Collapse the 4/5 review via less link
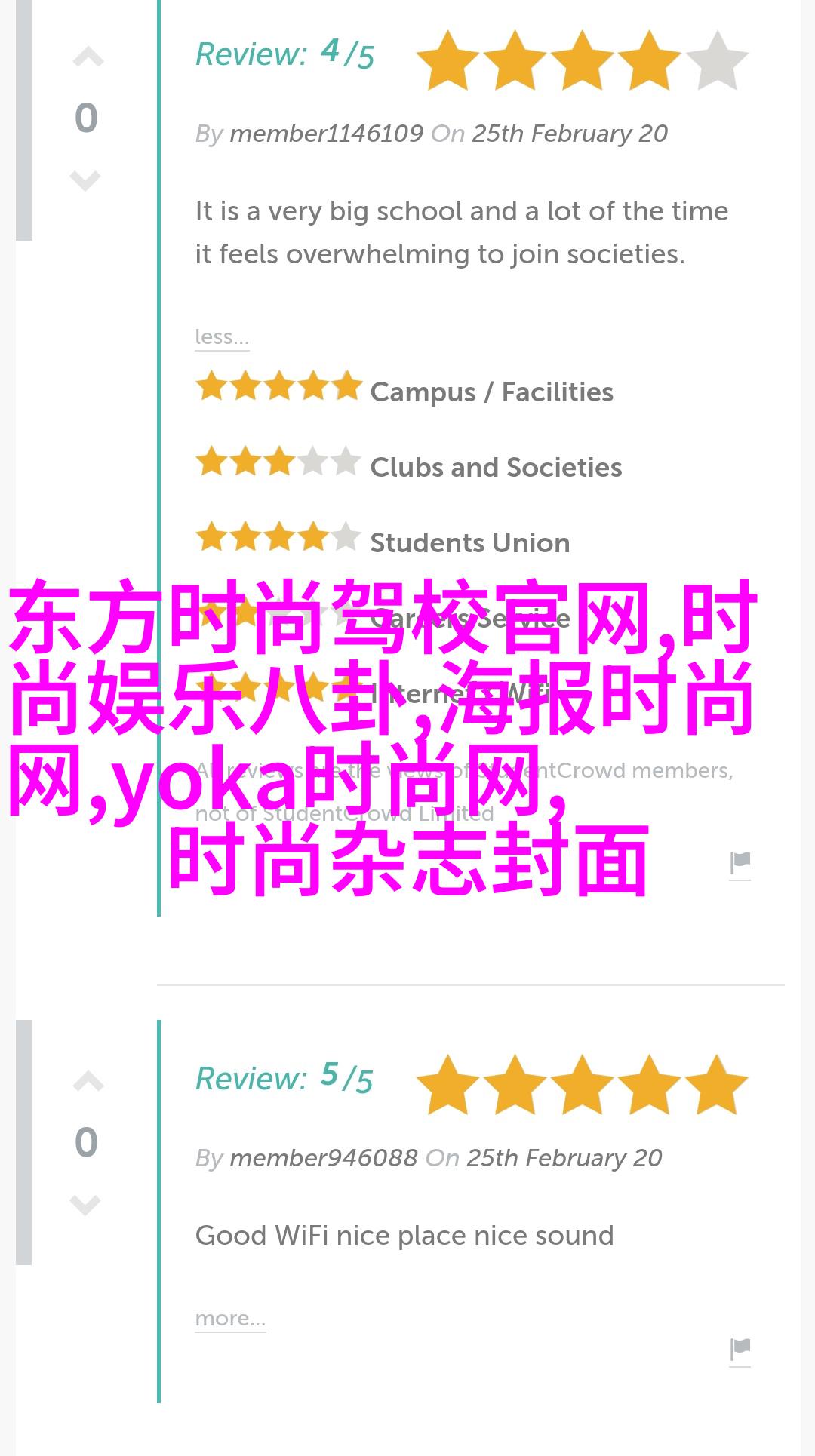This screenshot has height=1456, width=815. click(x=222, y=337)
